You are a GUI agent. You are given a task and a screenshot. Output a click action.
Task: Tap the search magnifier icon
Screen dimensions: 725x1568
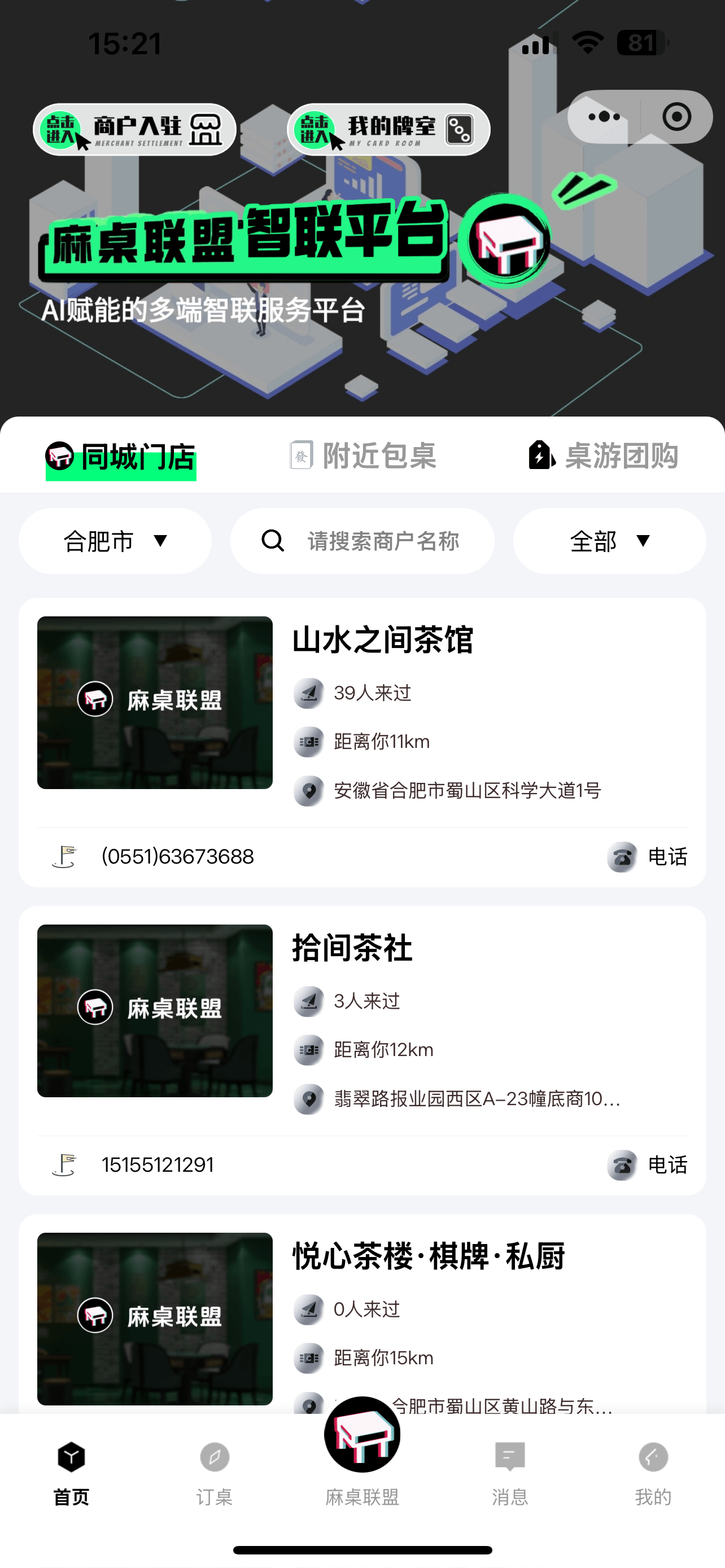[273, 541]
